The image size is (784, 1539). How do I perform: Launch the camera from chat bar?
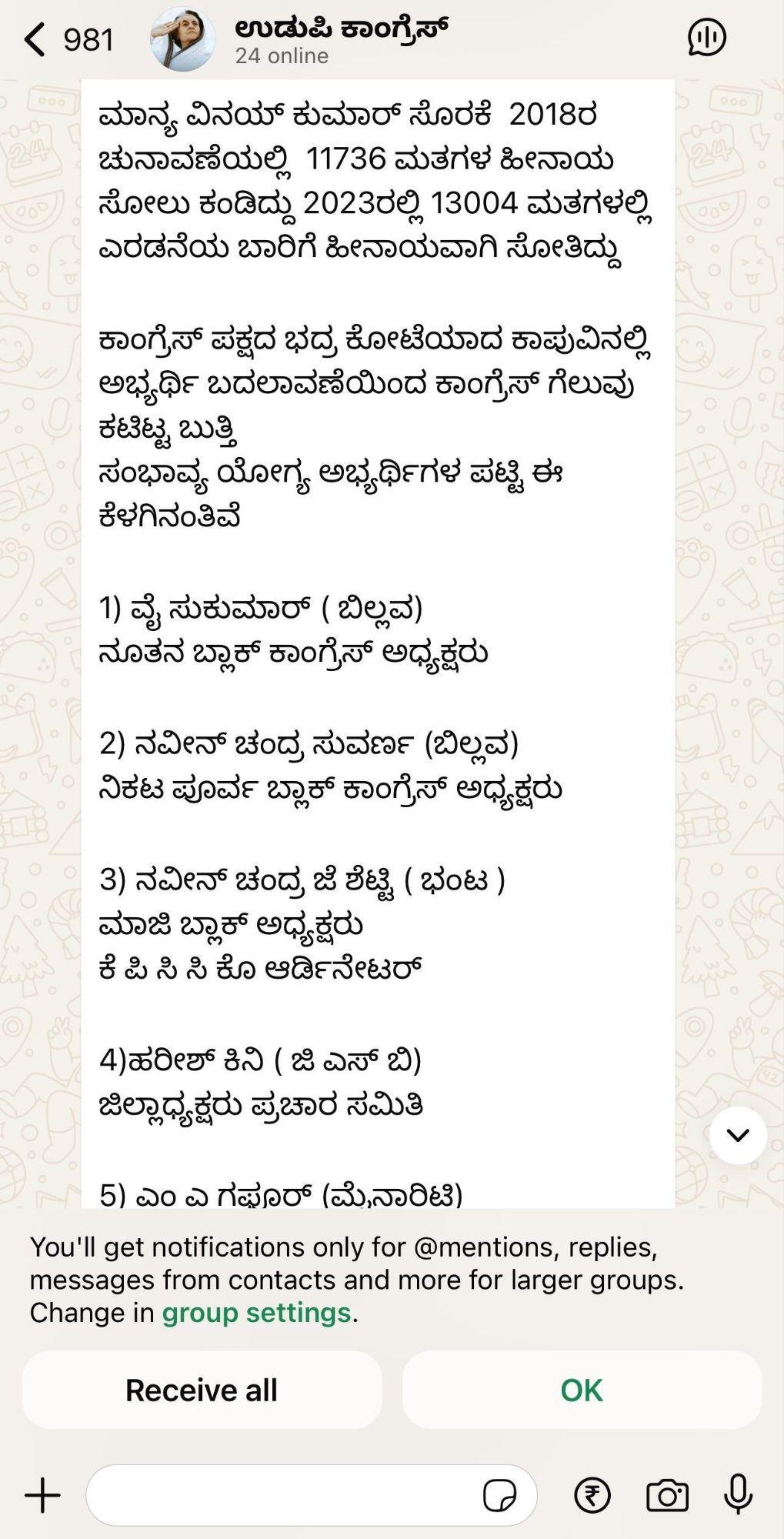667,1495
